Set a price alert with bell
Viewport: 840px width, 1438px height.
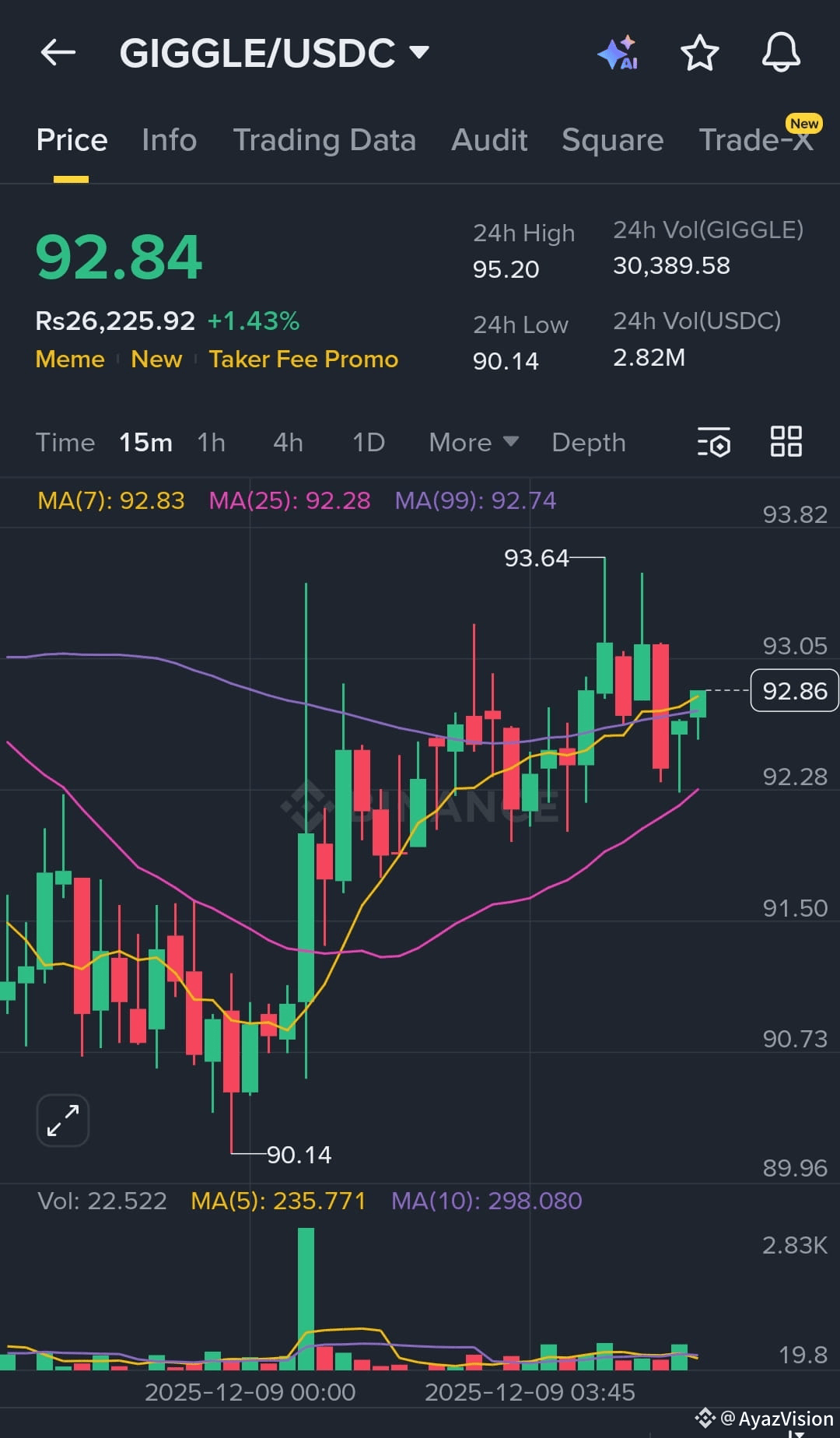tap(780, 53)
